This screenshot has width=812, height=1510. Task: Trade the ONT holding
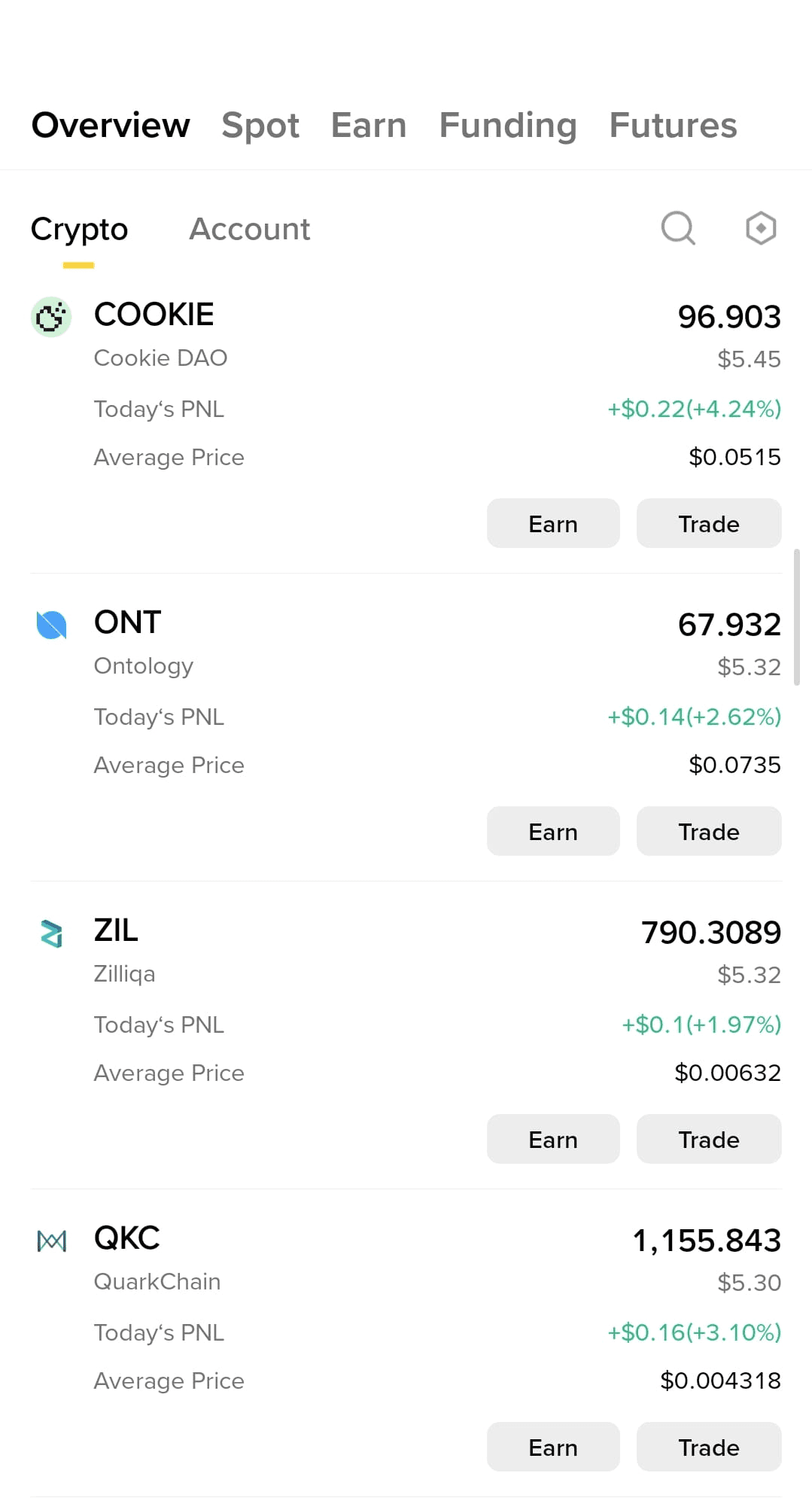(709, 831)
